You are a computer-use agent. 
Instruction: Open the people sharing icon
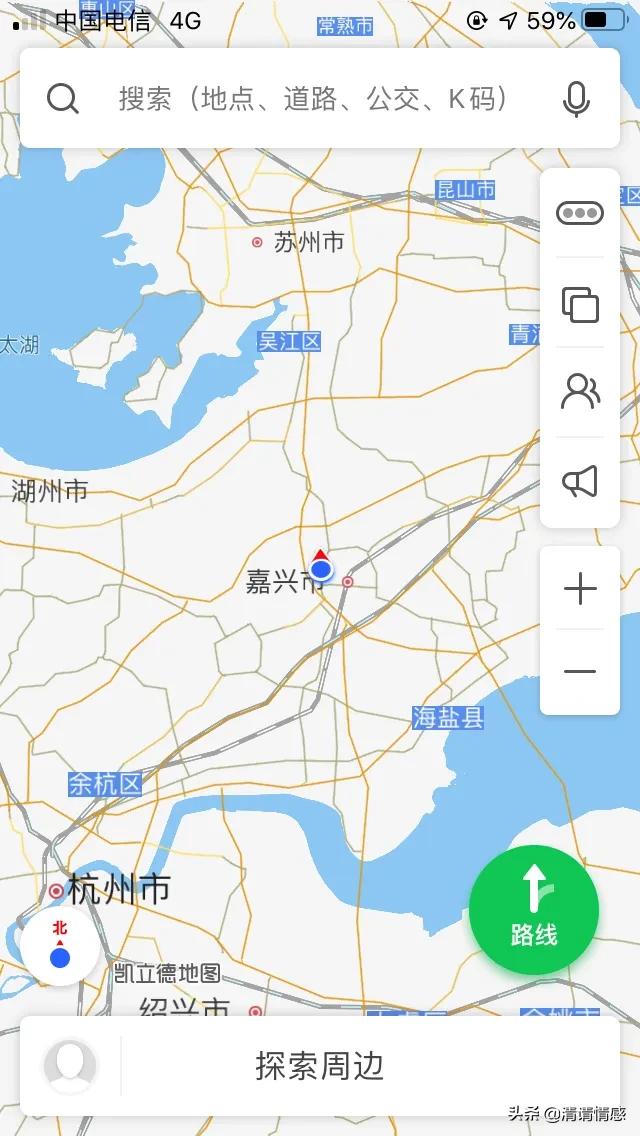[x=580, y=391]
